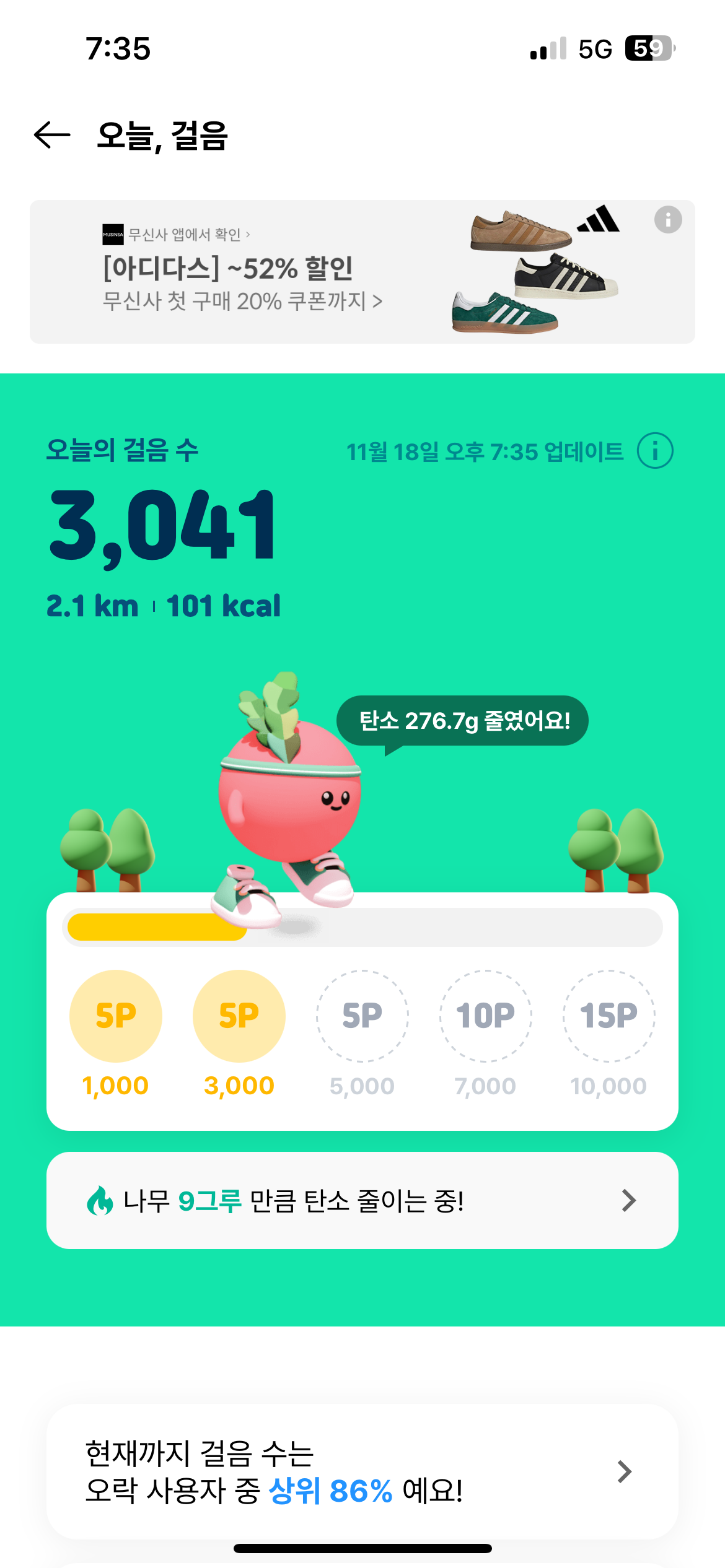Open the 아디다스 ~52% 할인 ad banner
Viewport: 725px width, 1568px height.
310,272
